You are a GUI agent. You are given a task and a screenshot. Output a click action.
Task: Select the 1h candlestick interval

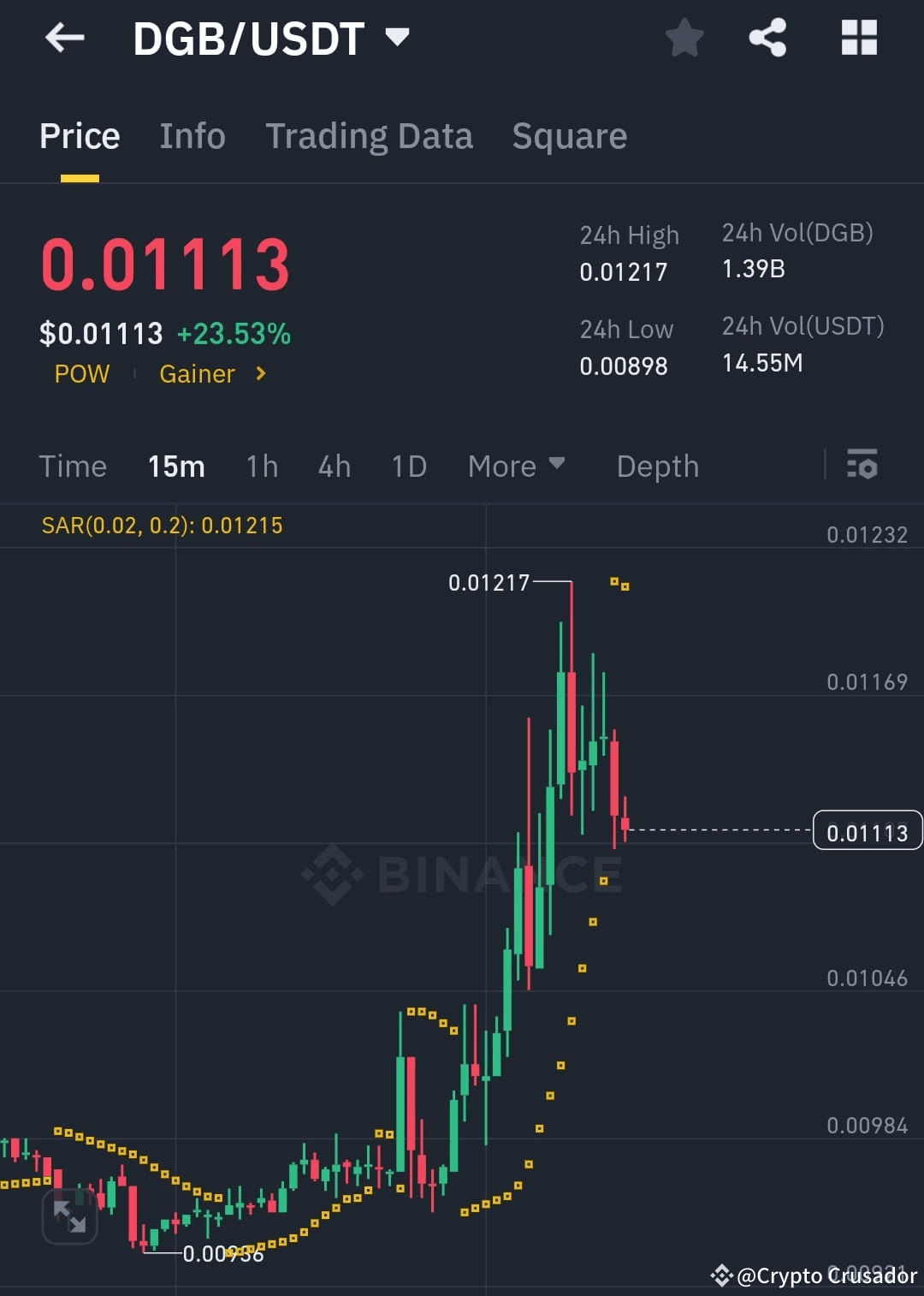(262, 466)
